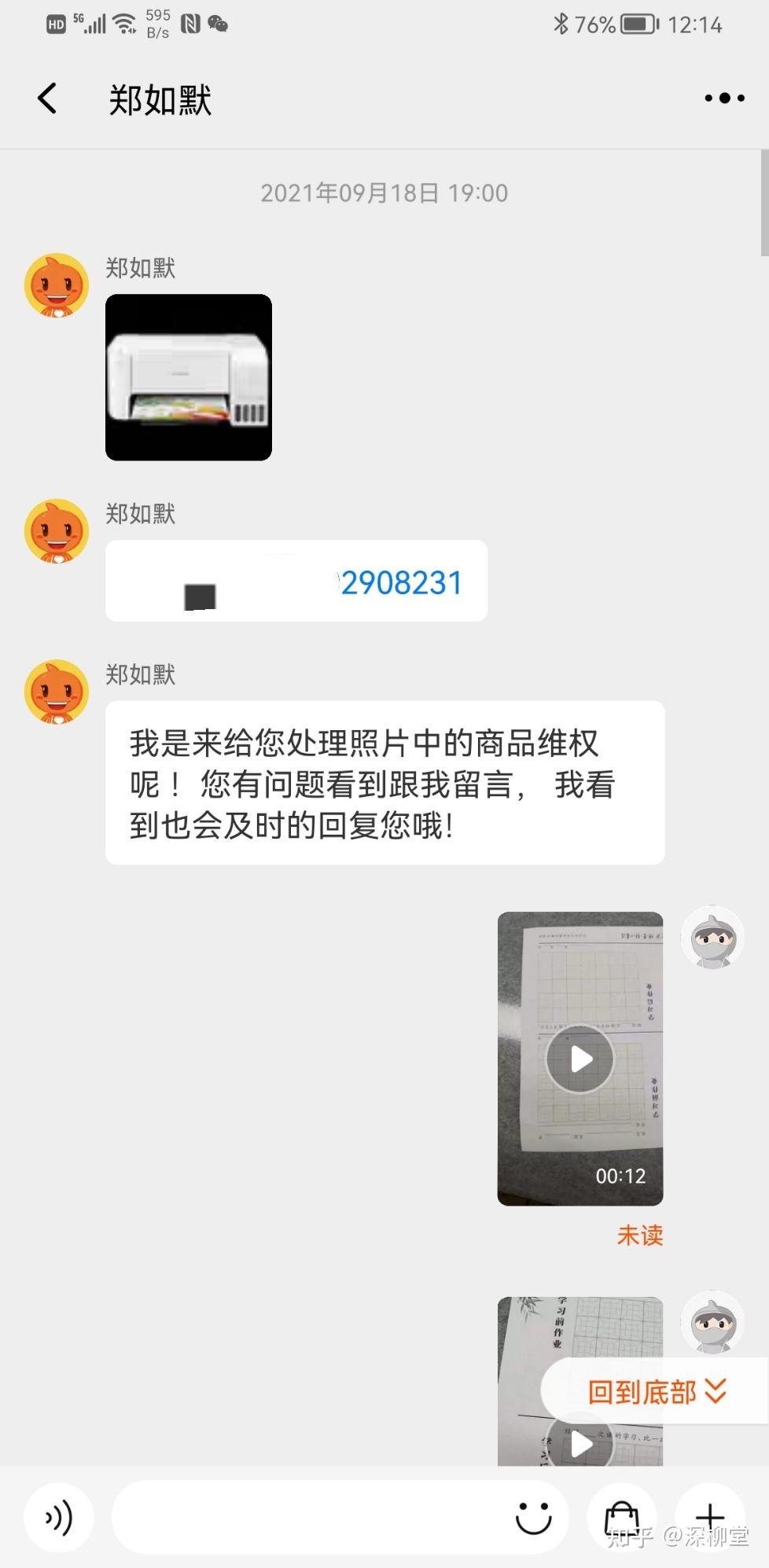The height and width of the screenshot is (1568, 769).
Task: Tap the printer product image thumbnail
Action: pyautogui.click(x=189, y=378)
